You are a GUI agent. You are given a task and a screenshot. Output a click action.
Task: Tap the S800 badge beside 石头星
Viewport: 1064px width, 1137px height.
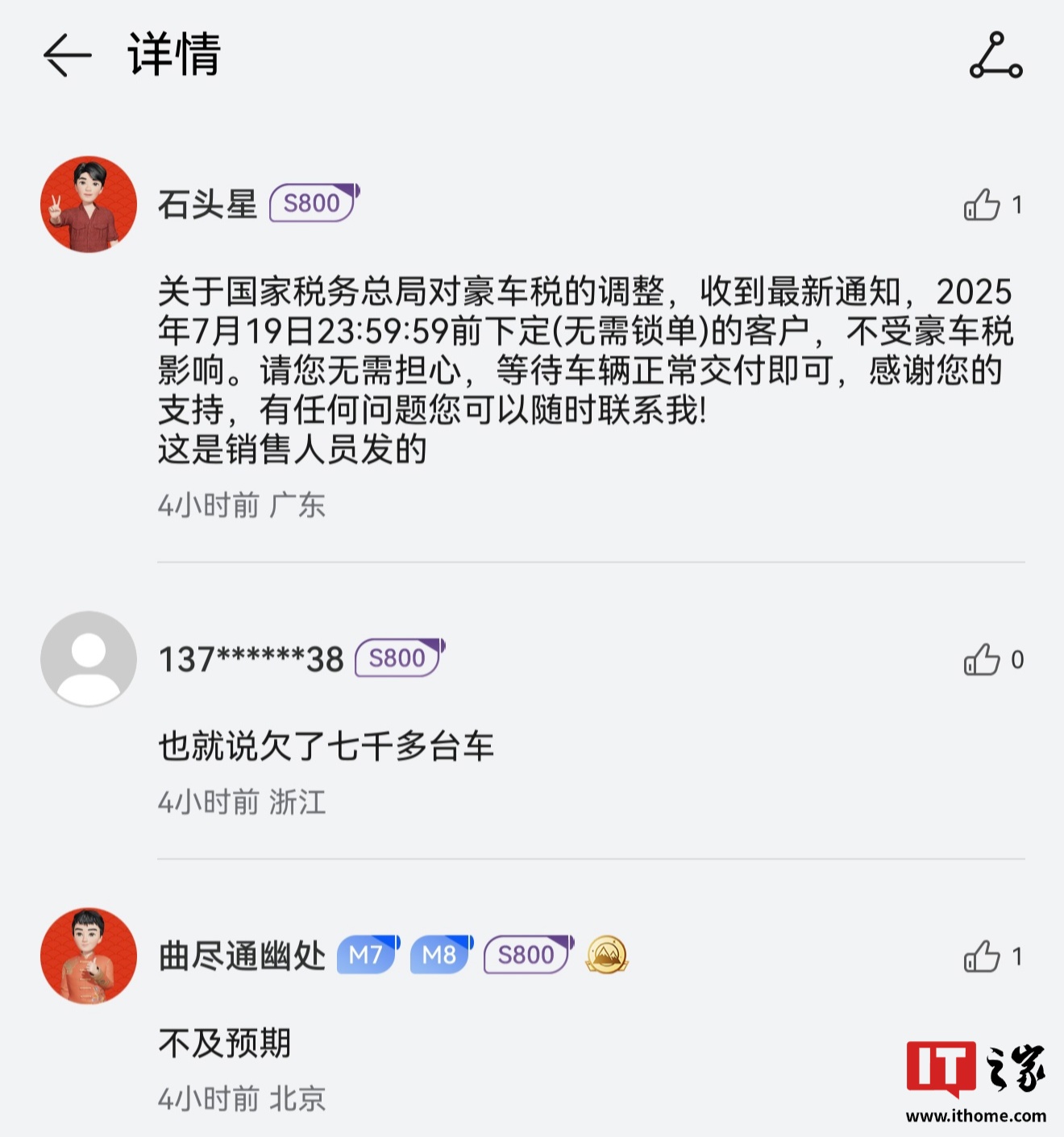[314, 203]
